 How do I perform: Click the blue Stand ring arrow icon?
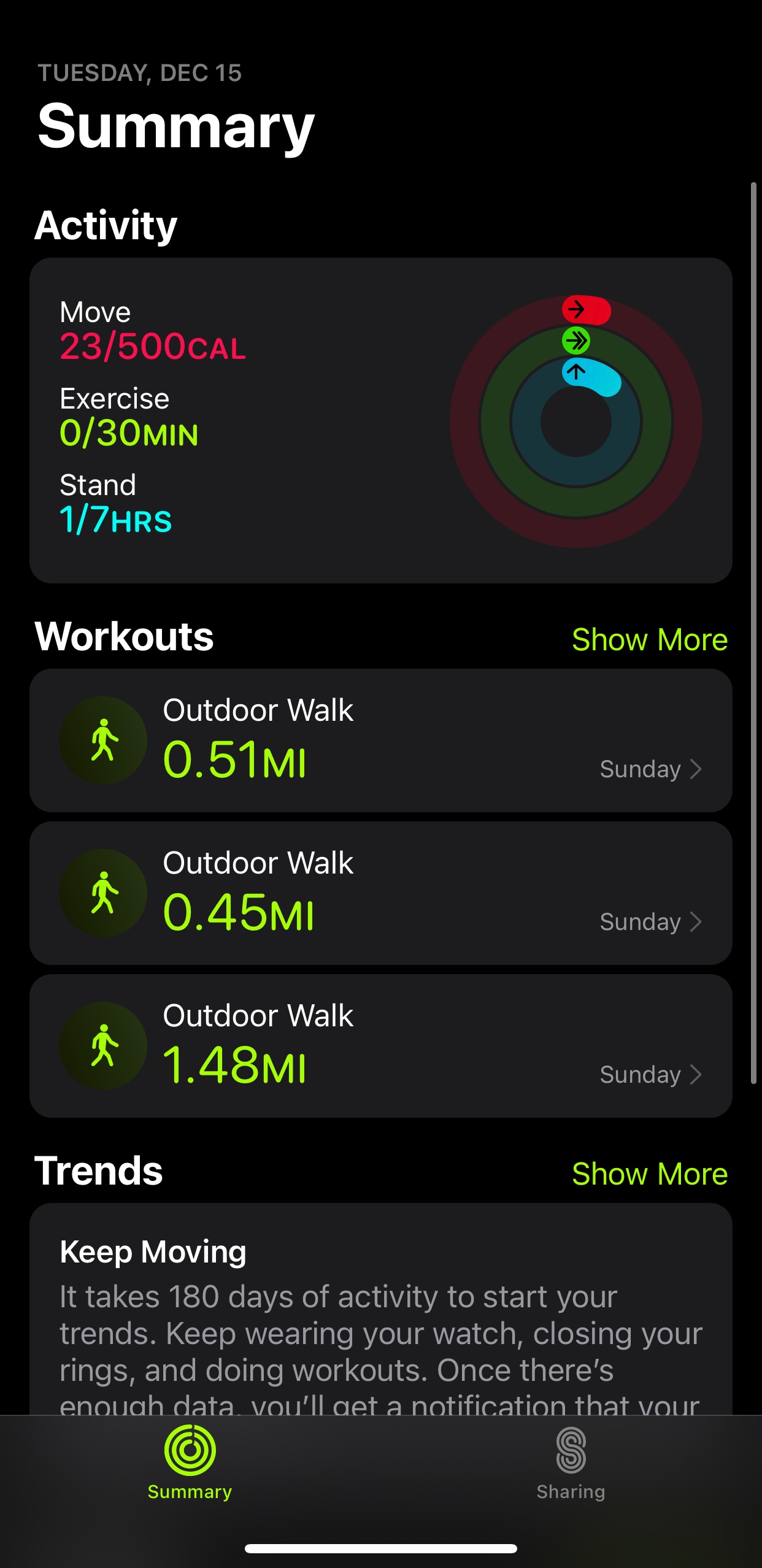coord(575,372)
